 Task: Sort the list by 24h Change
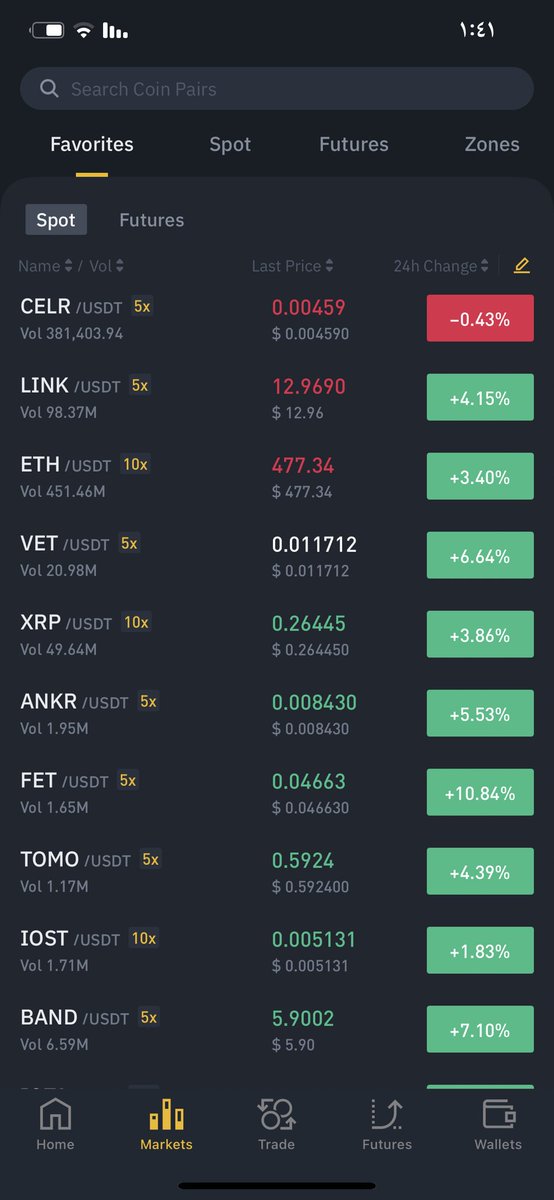441,266
